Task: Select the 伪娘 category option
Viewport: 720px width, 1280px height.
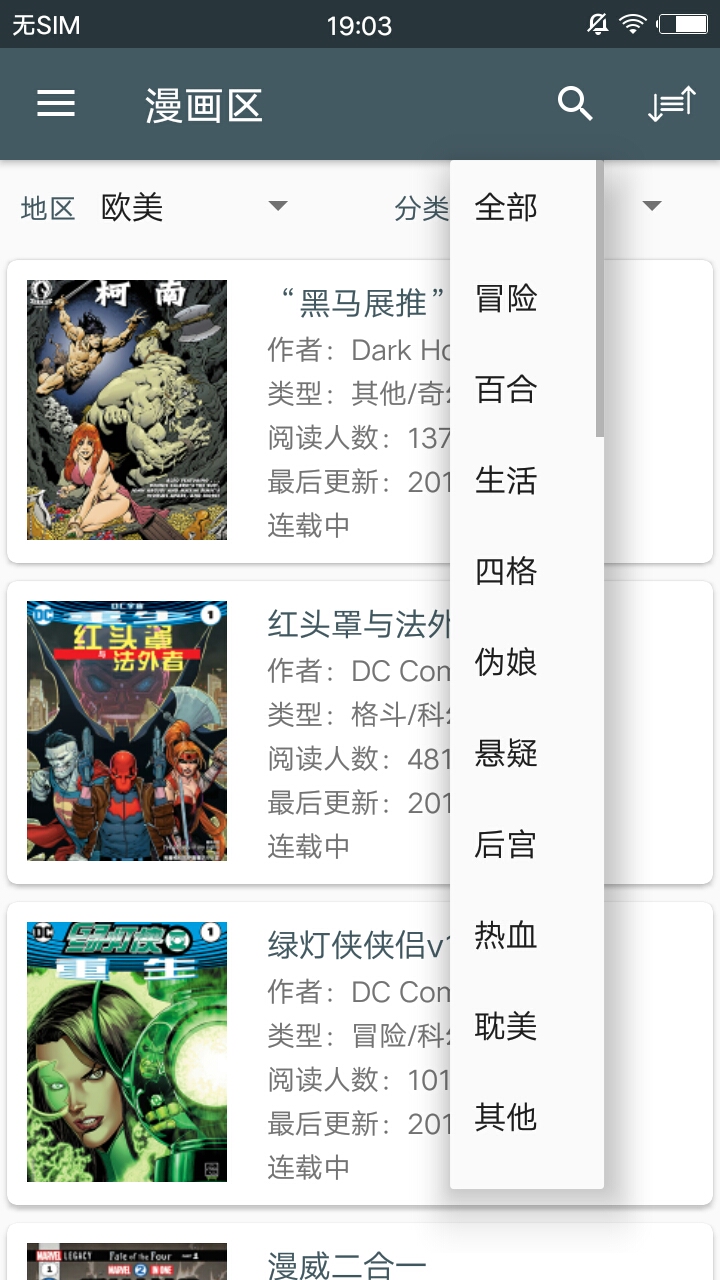Action: (506, 663)
